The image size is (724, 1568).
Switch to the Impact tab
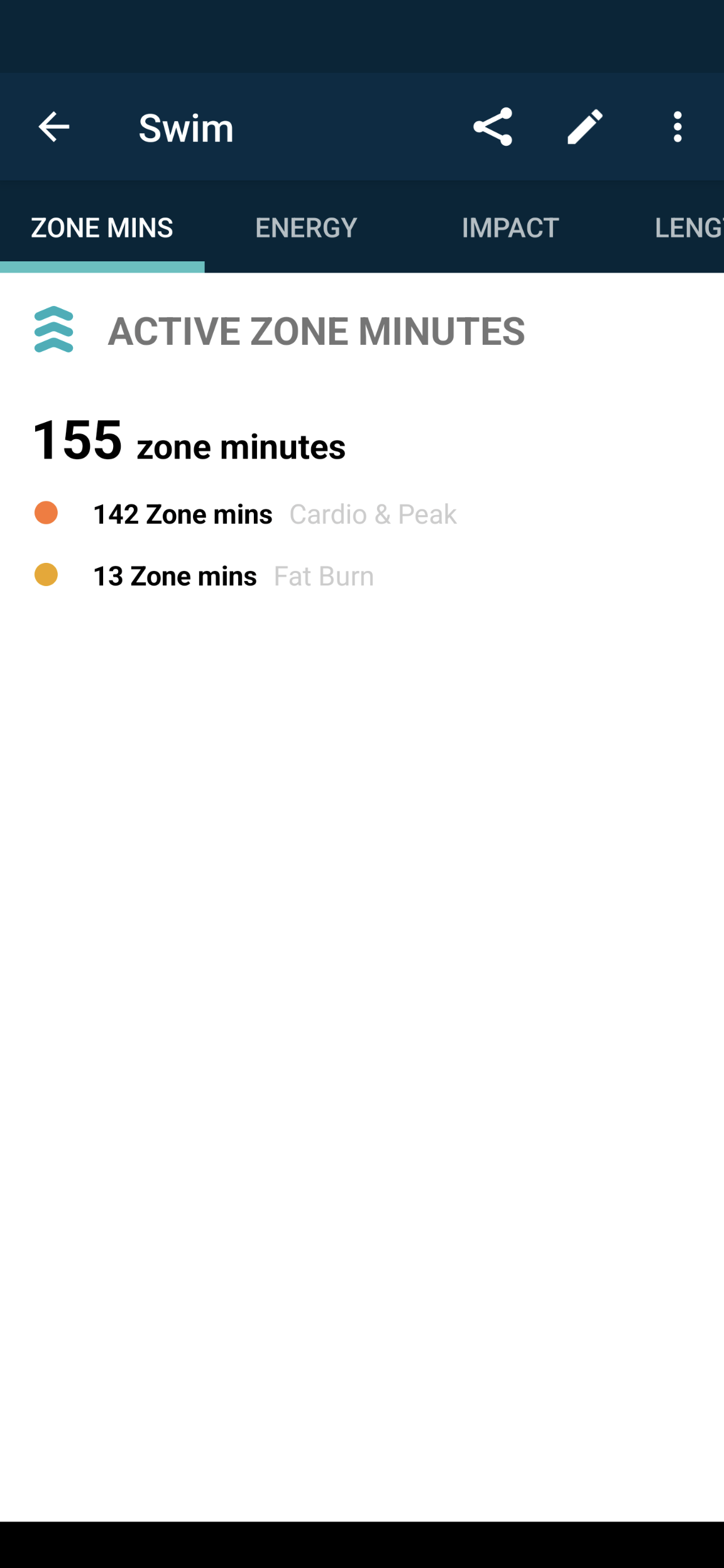510,227
